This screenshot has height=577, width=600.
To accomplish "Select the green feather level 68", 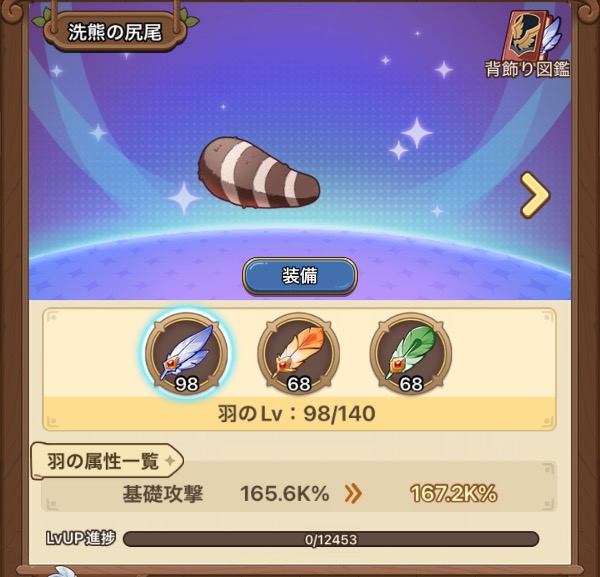I will 410,353.
